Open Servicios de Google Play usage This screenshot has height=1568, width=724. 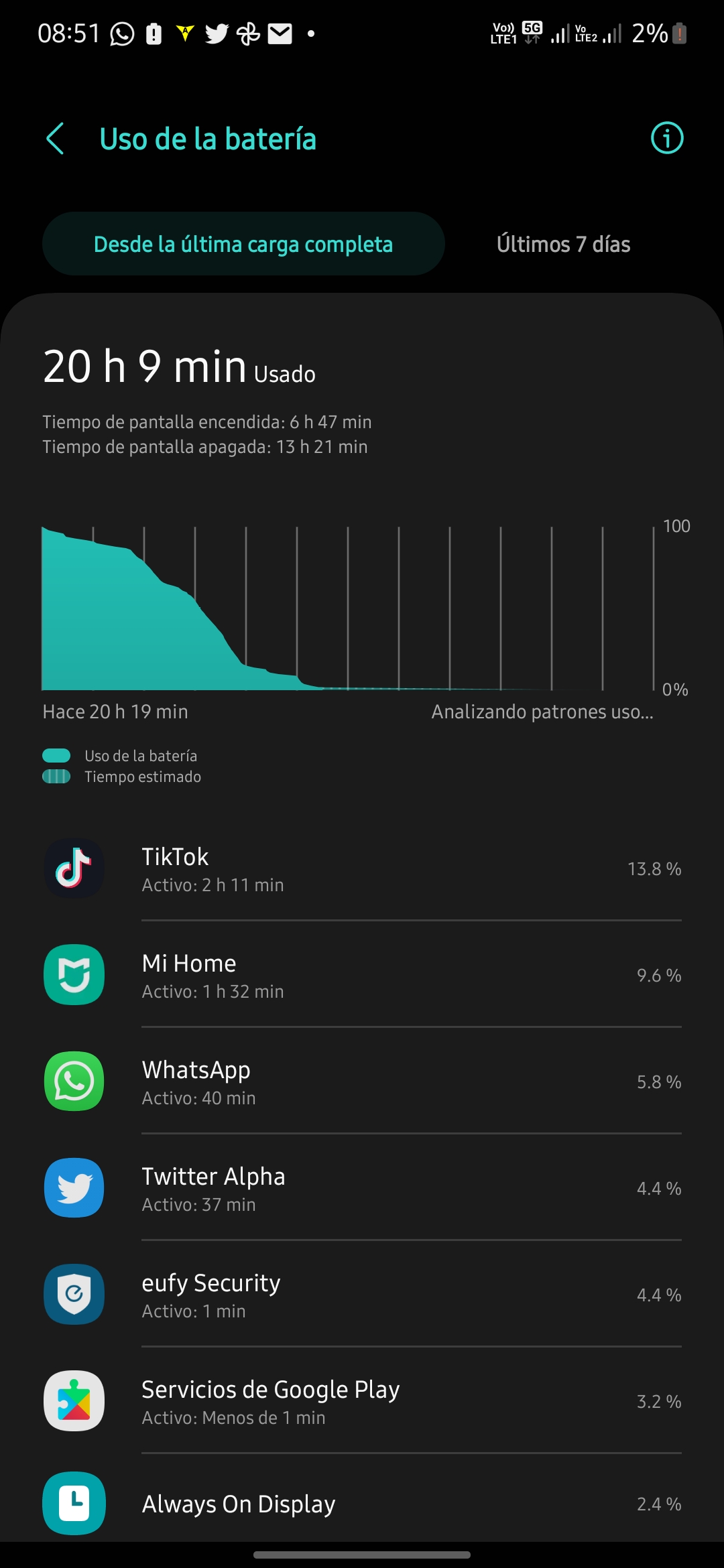(362, 1402)
